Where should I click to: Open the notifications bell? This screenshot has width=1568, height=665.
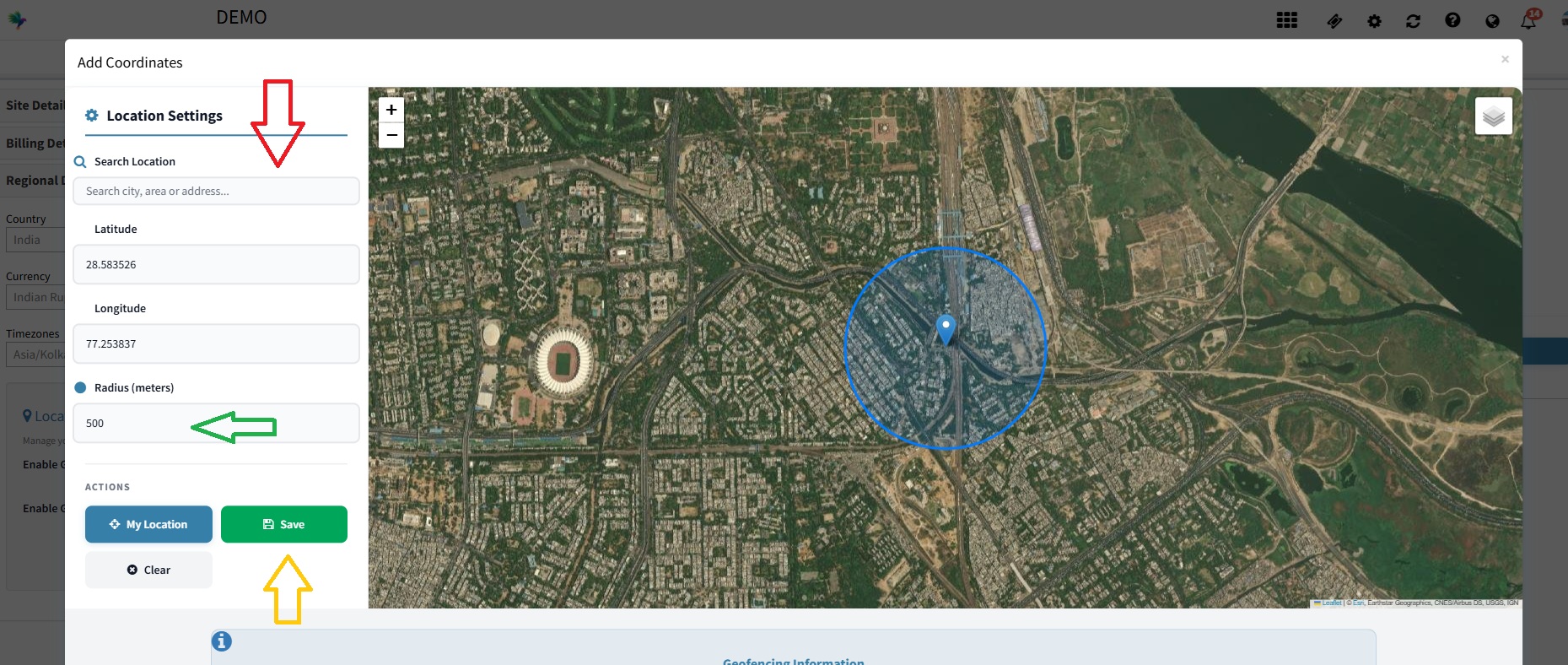(x=1528, y=21)
